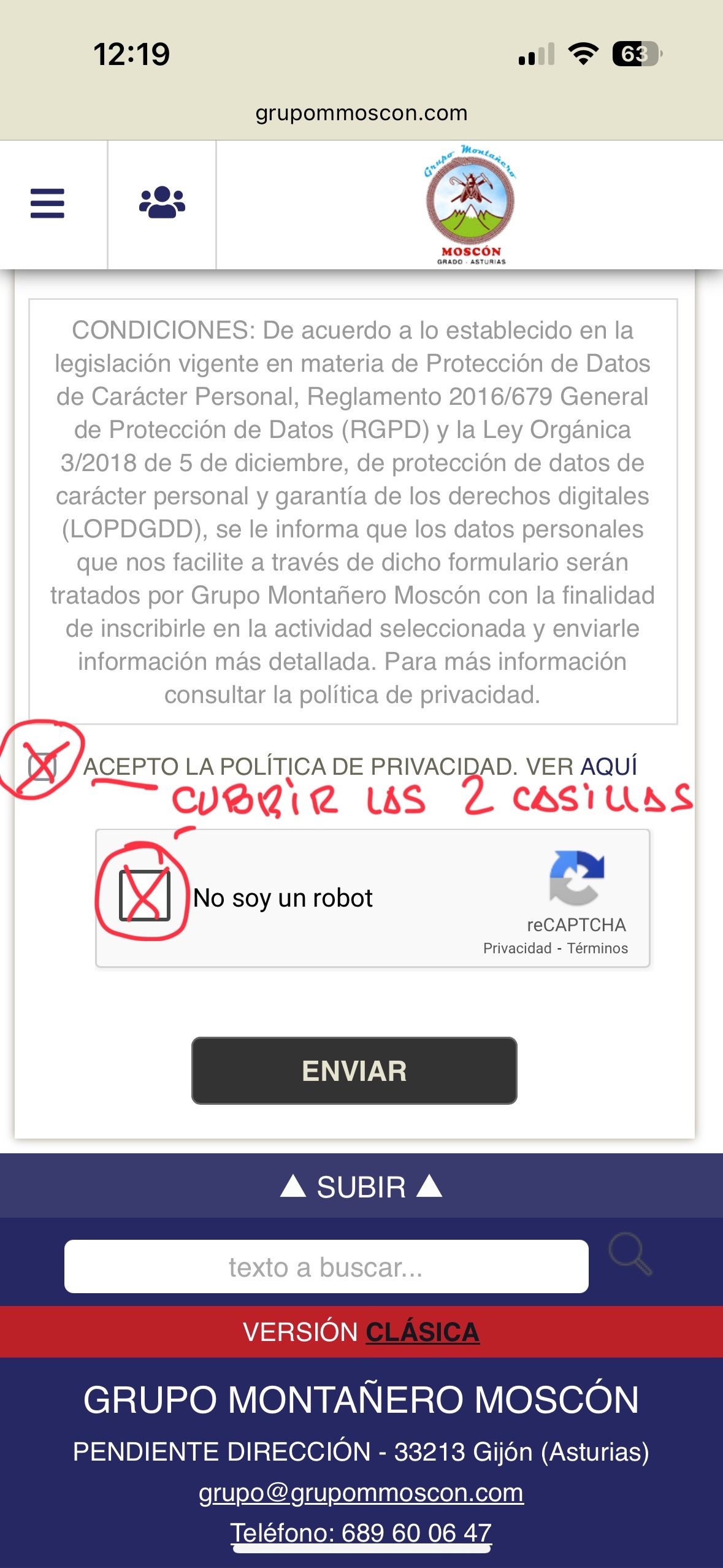723x1568 pixels.
Task: Focus the texto a buscar field
Action: [x=326, y=1266]
